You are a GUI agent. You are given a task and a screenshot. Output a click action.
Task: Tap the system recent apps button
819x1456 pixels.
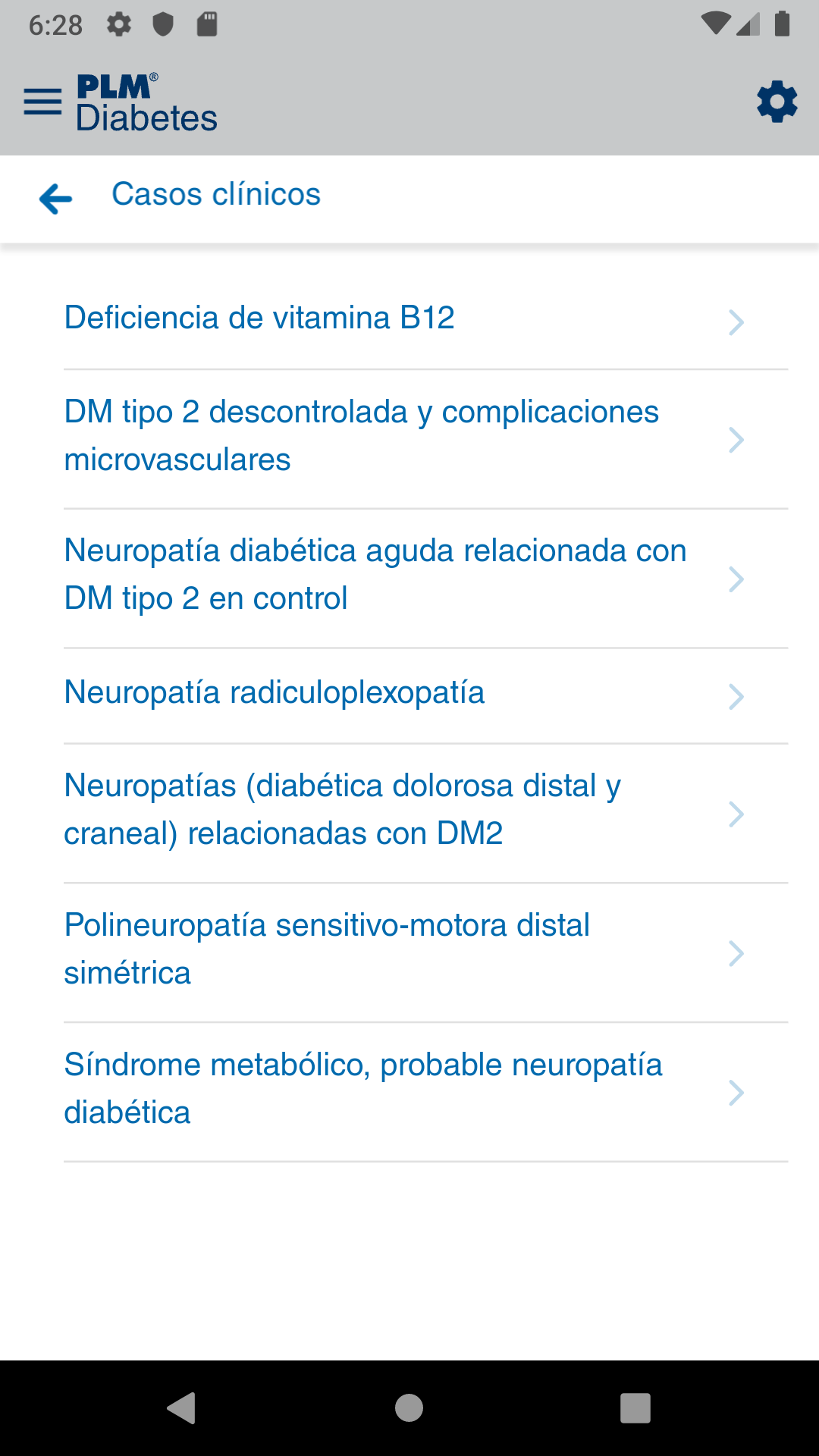click(x=635, y=1408)
